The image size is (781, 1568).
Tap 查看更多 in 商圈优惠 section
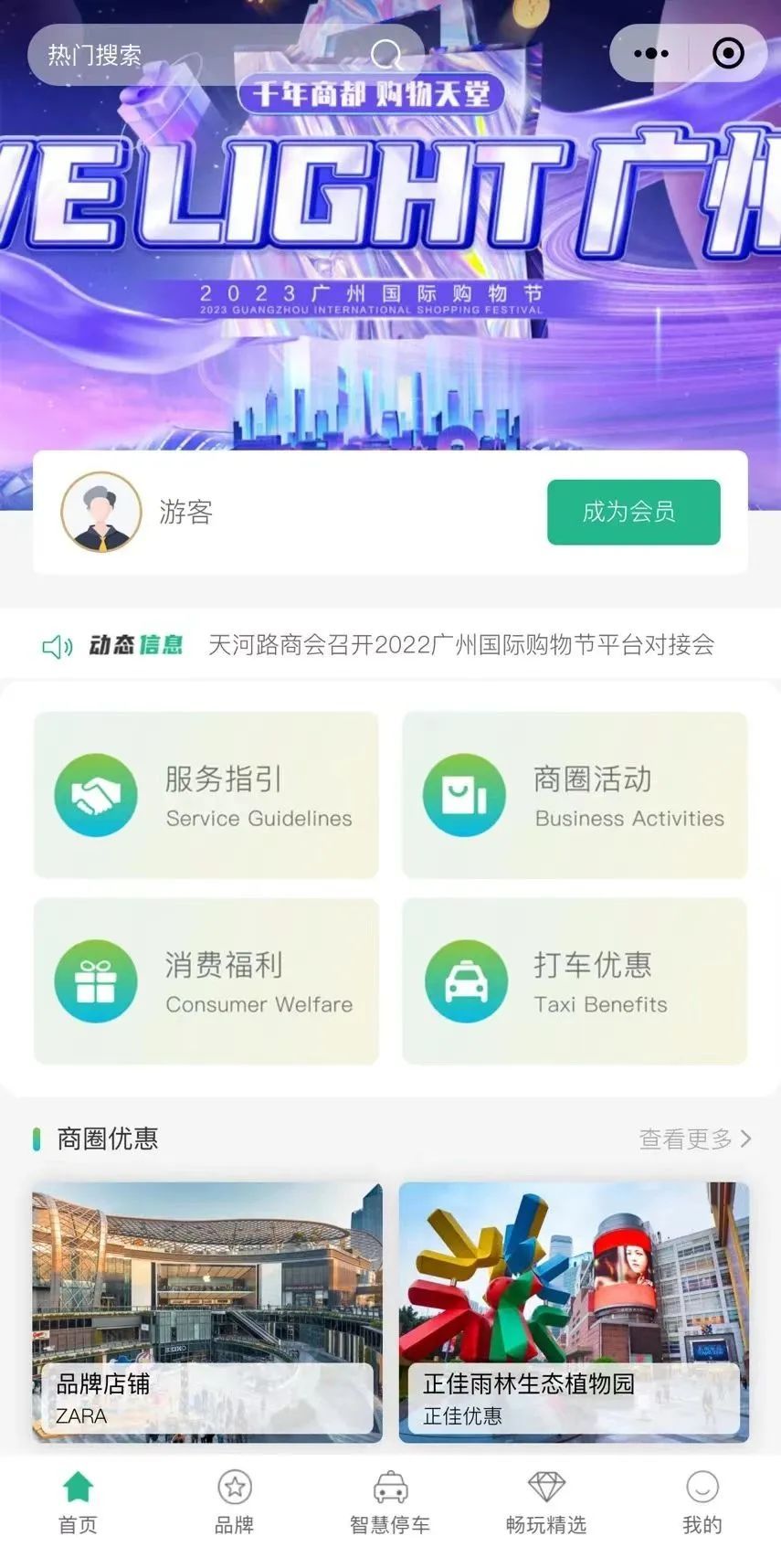[694, 1139]
